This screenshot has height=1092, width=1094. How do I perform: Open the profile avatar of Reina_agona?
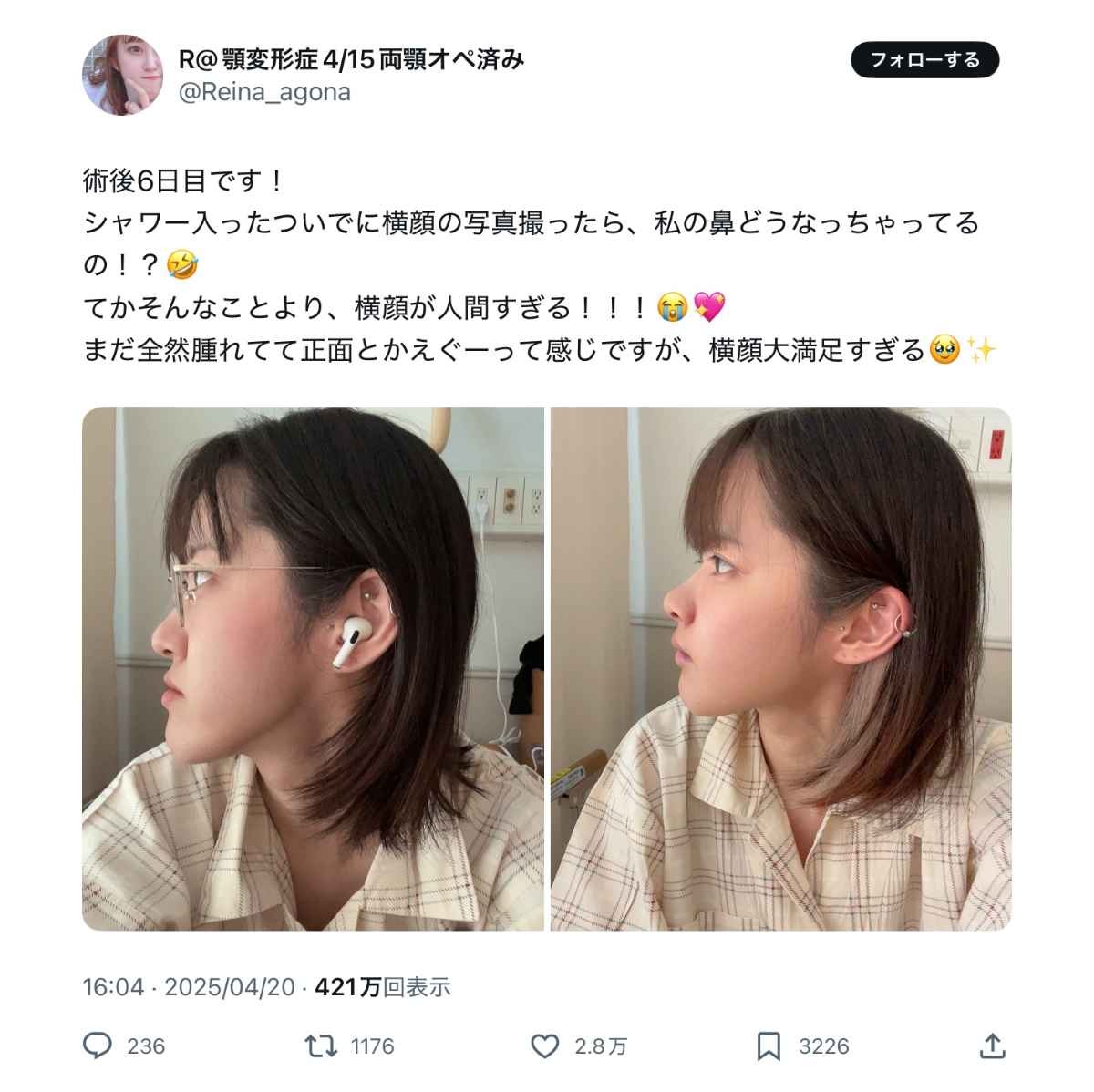[123, 75]
